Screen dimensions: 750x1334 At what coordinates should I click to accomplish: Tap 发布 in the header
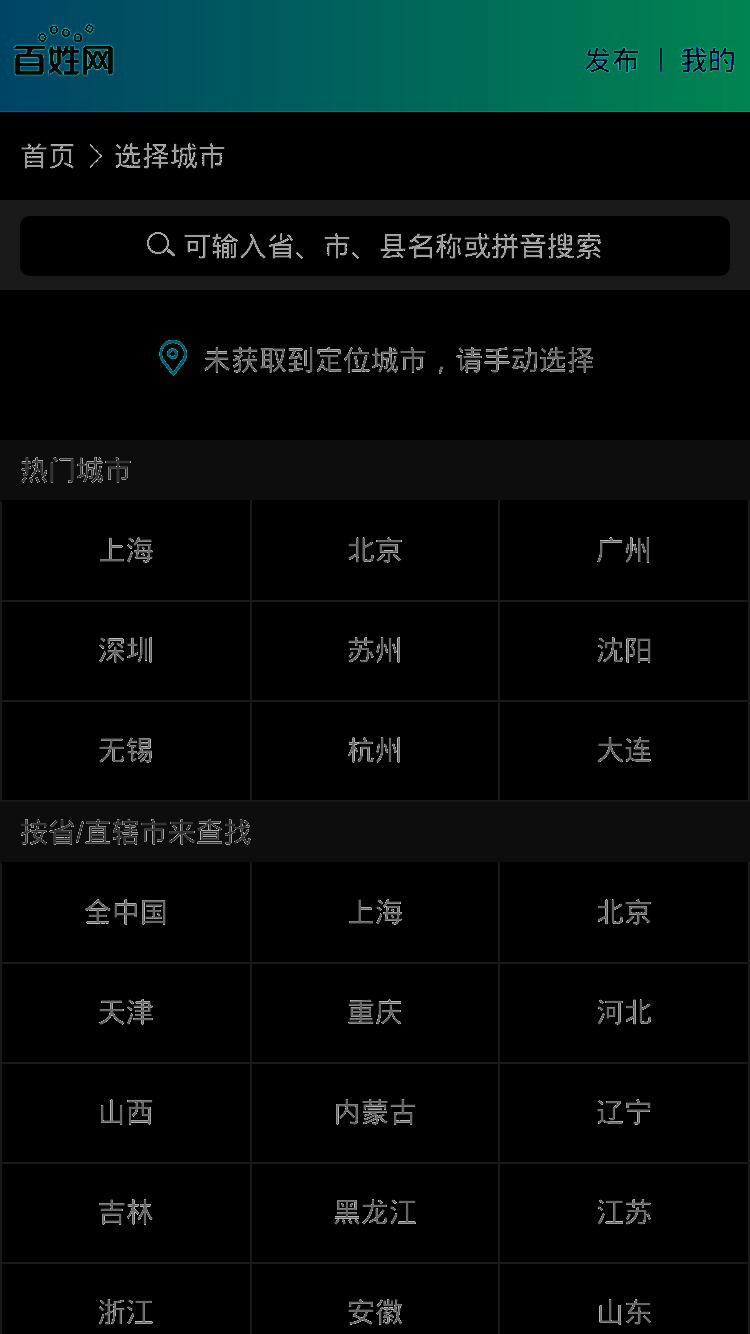pos(611,60)
